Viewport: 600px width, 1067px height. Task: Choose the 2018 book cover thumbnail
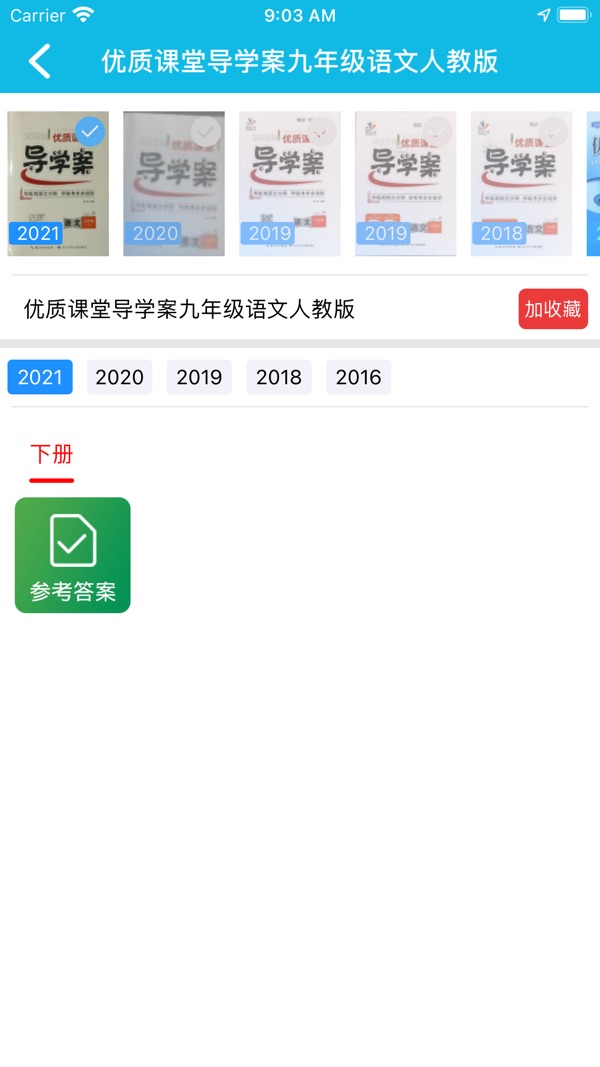tap(521, 184)
